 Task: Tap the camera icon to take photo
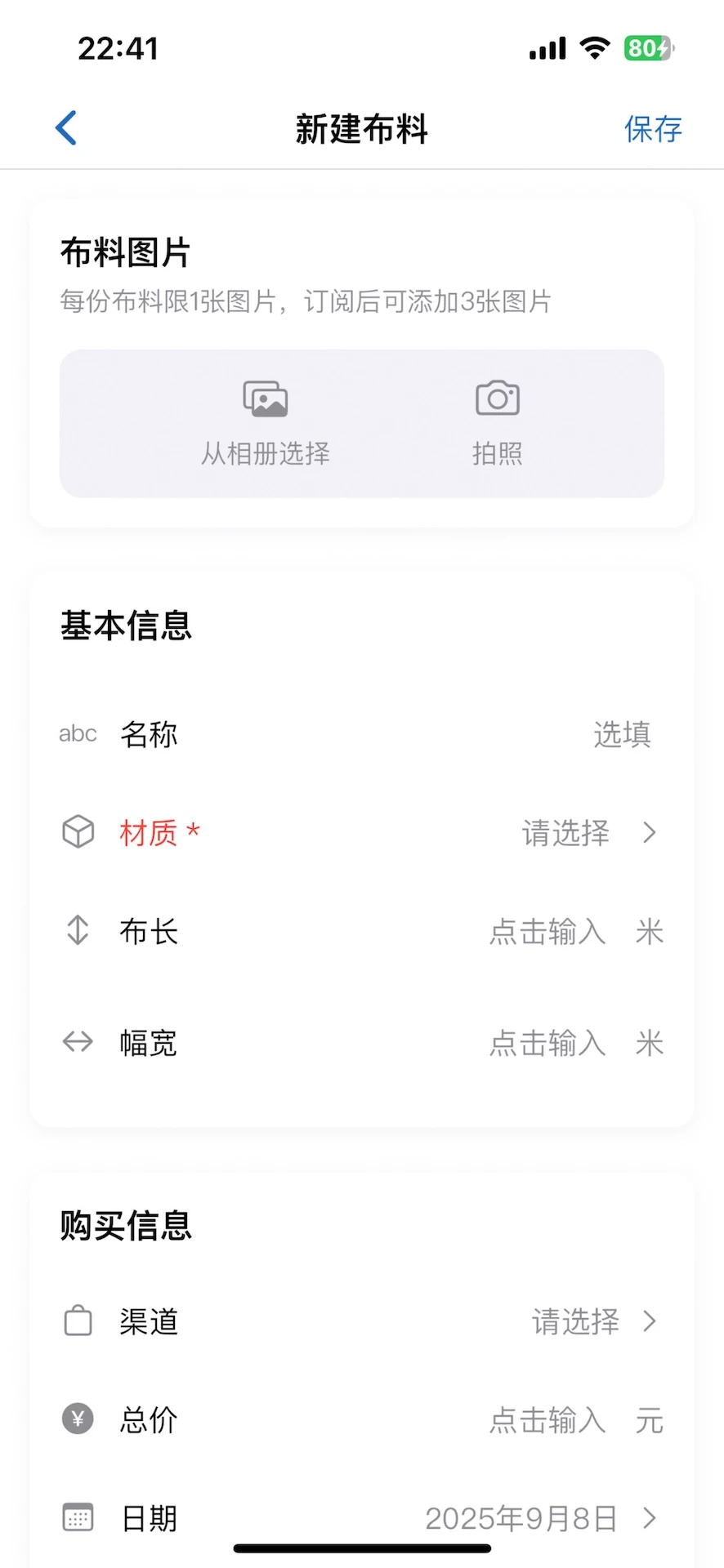click(x=497, y=398)
